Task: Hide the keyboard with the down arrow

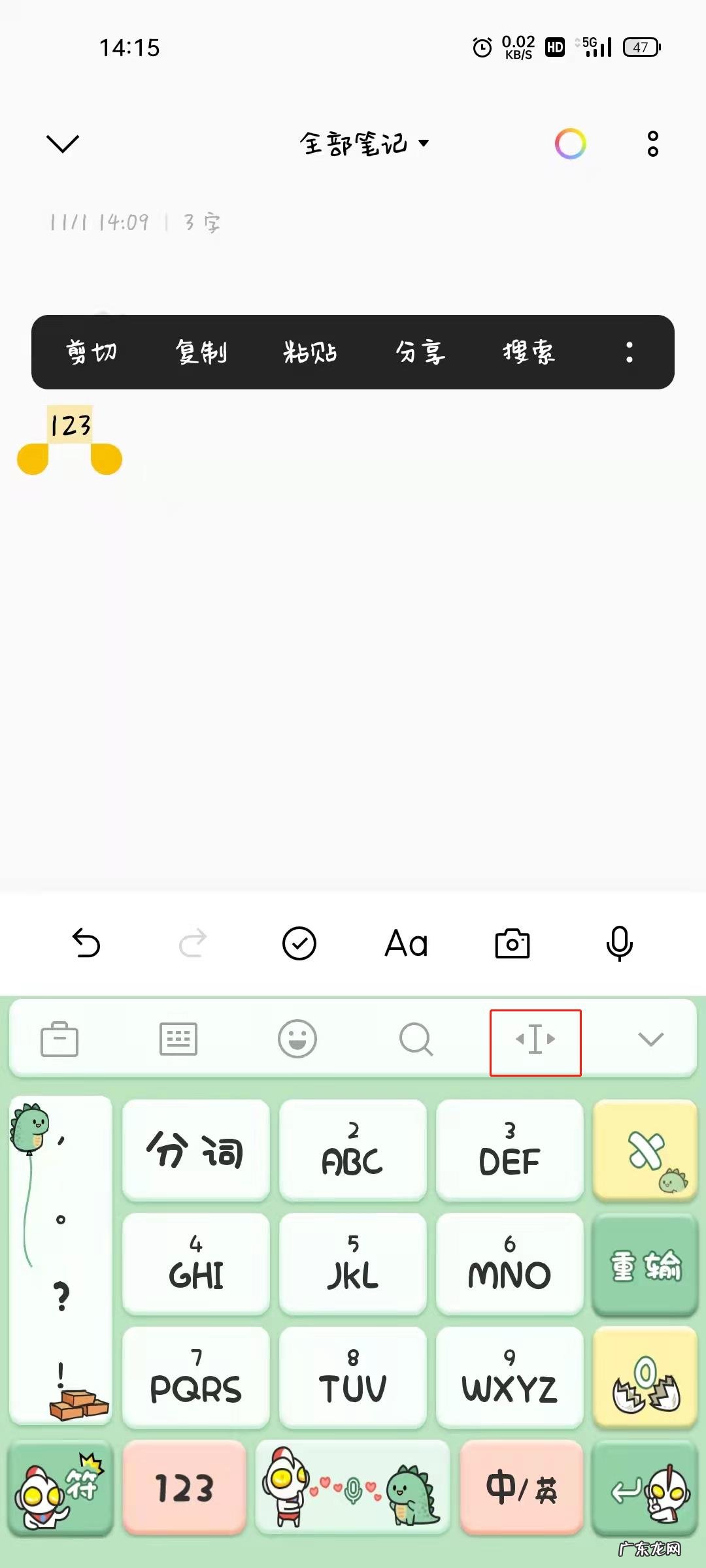Action: 650,1039
